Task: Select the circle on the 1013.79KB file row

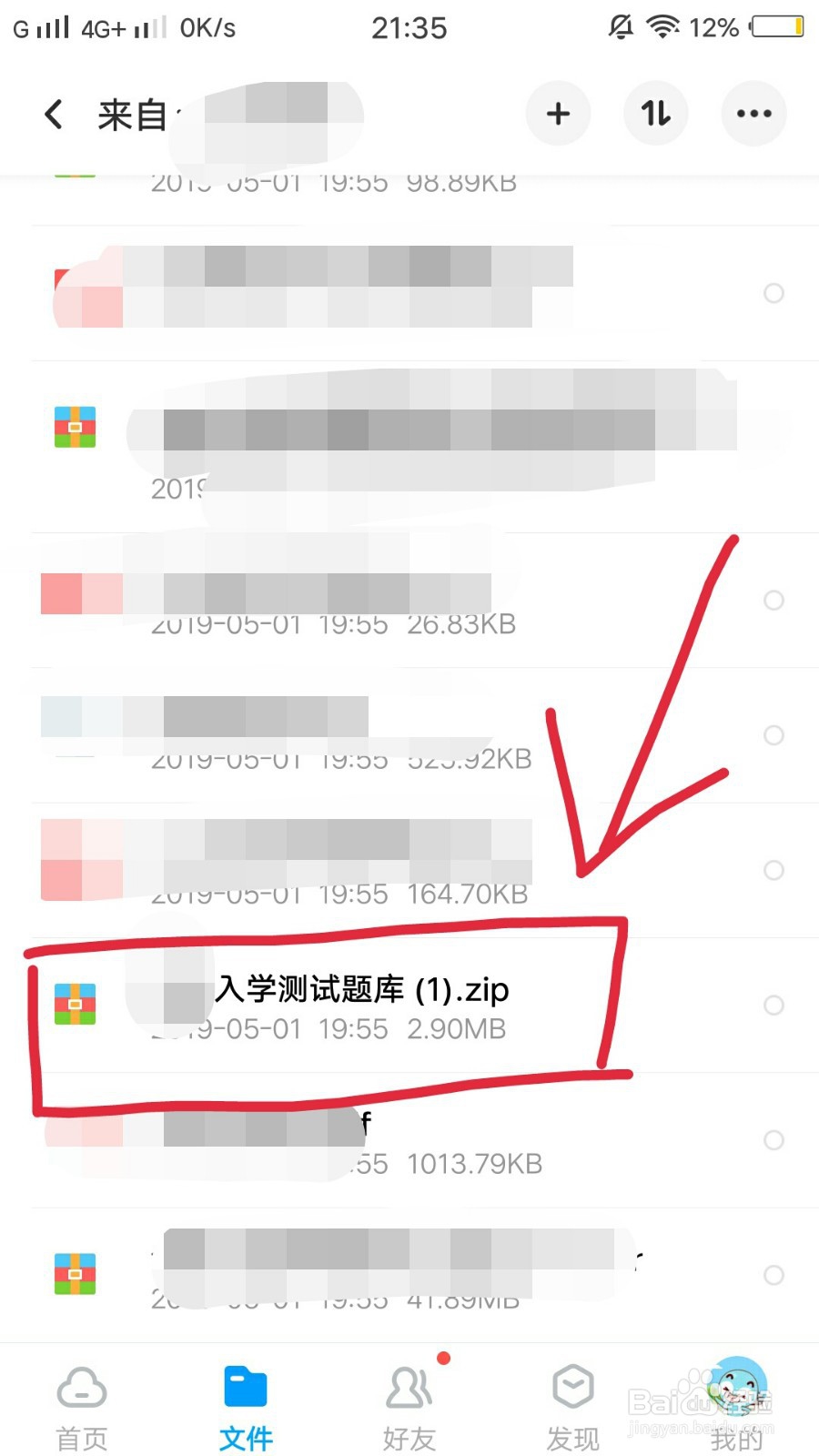Action: 774,1139
